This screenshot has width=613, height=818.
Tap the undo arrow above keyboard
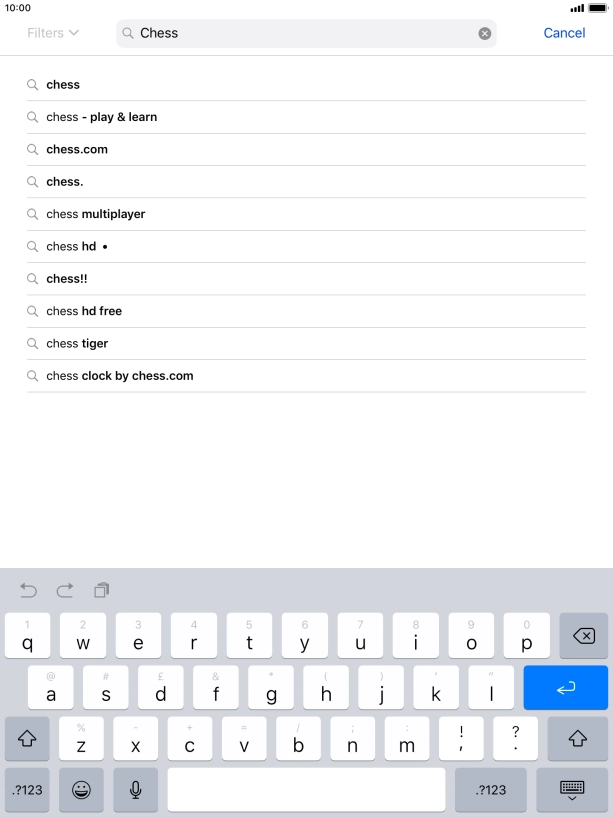point(28,590)
